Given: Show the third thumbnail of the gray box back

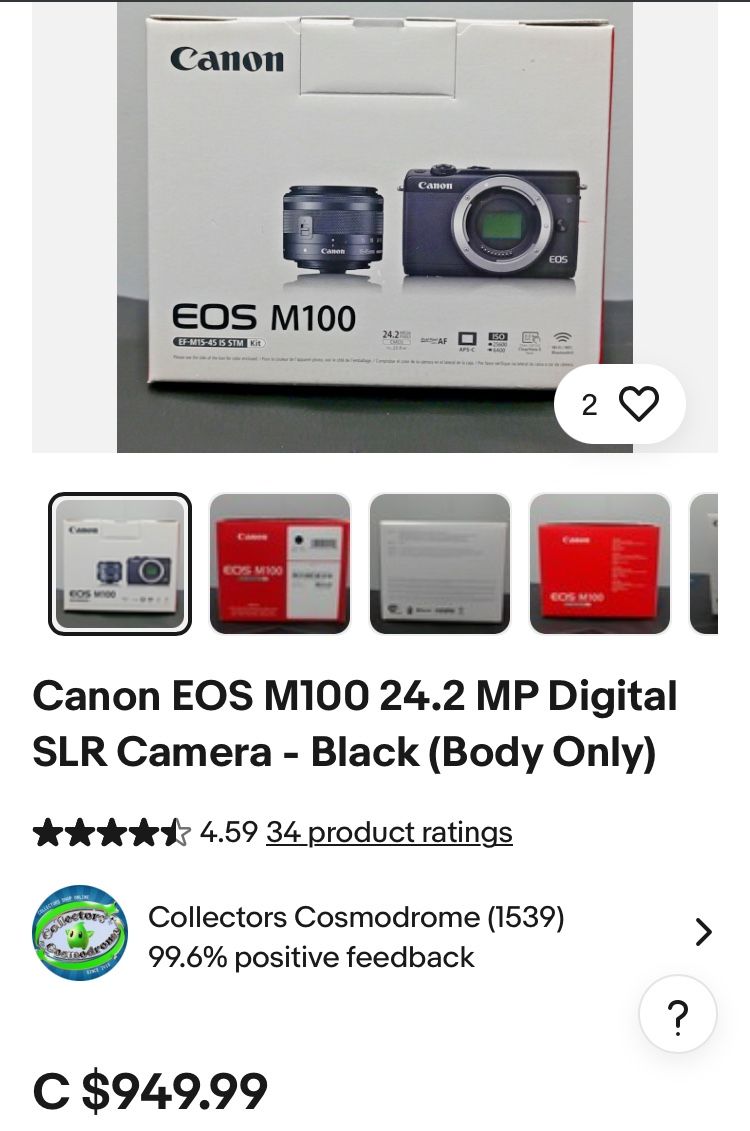Looking at the screenshot, I should click(440, 564).
